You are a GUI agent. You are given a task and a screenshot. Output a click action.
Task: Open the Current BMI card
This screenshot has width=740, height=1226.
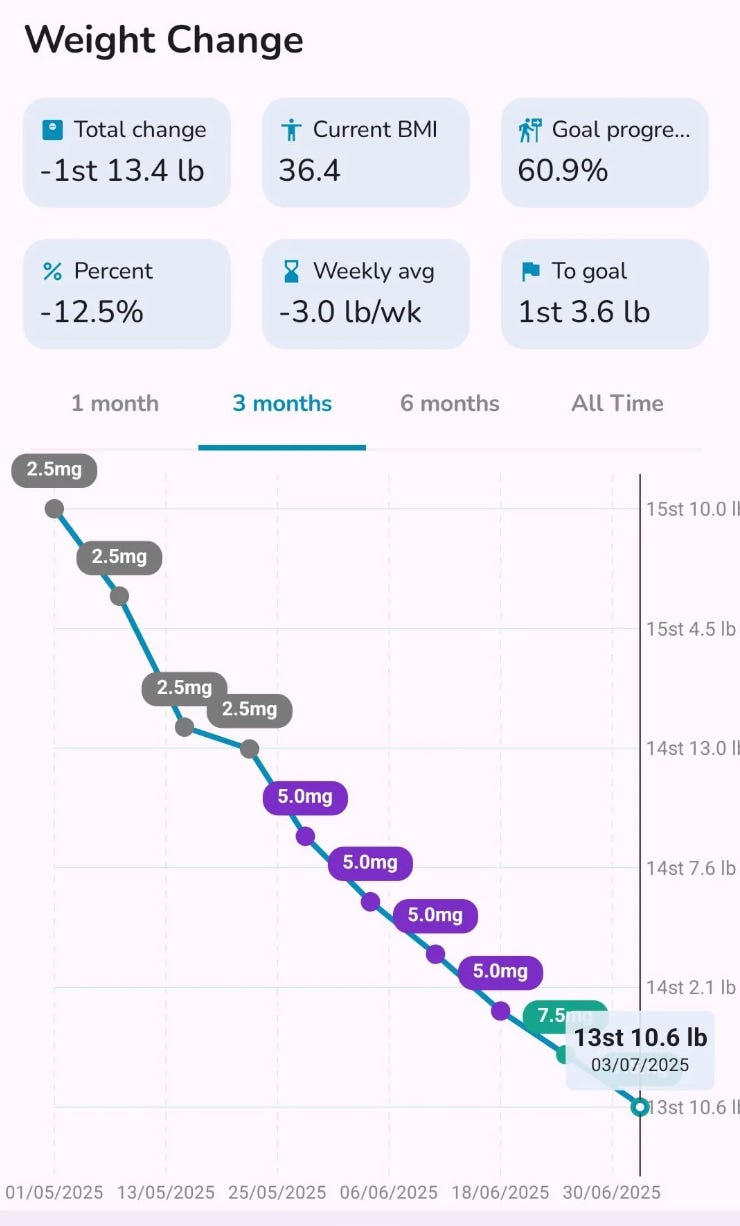(x=366, y=152)
